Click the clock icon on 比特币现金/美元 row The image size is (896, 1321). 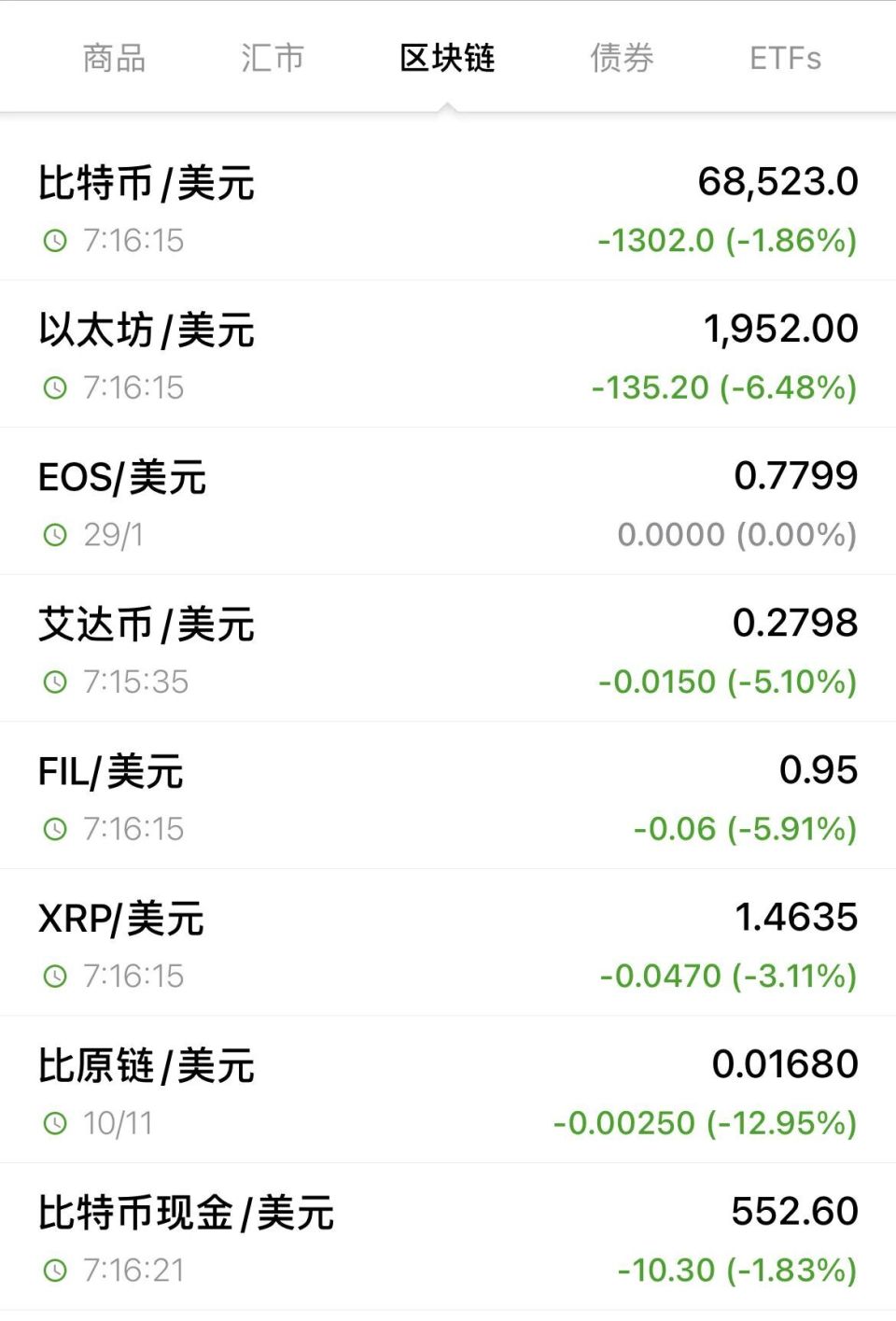[55, 1270]
